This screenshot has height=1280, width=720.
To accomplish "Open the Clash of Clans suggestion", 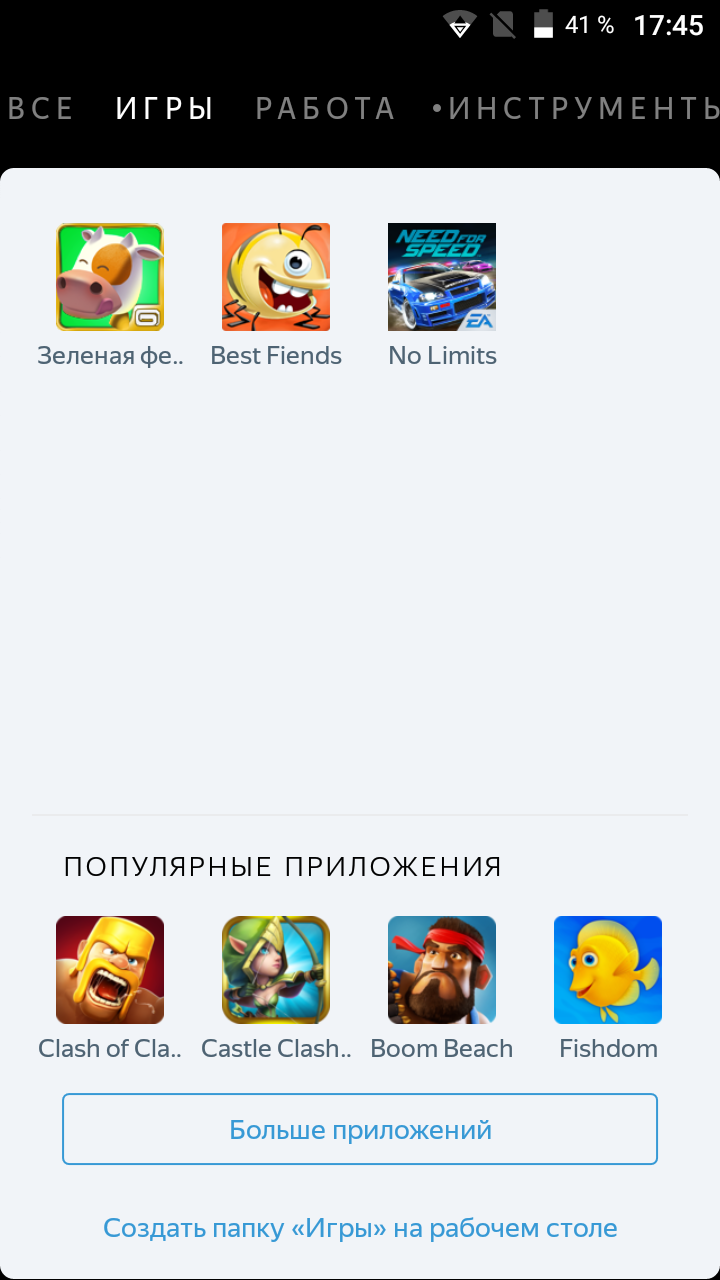I will [110, 970].
